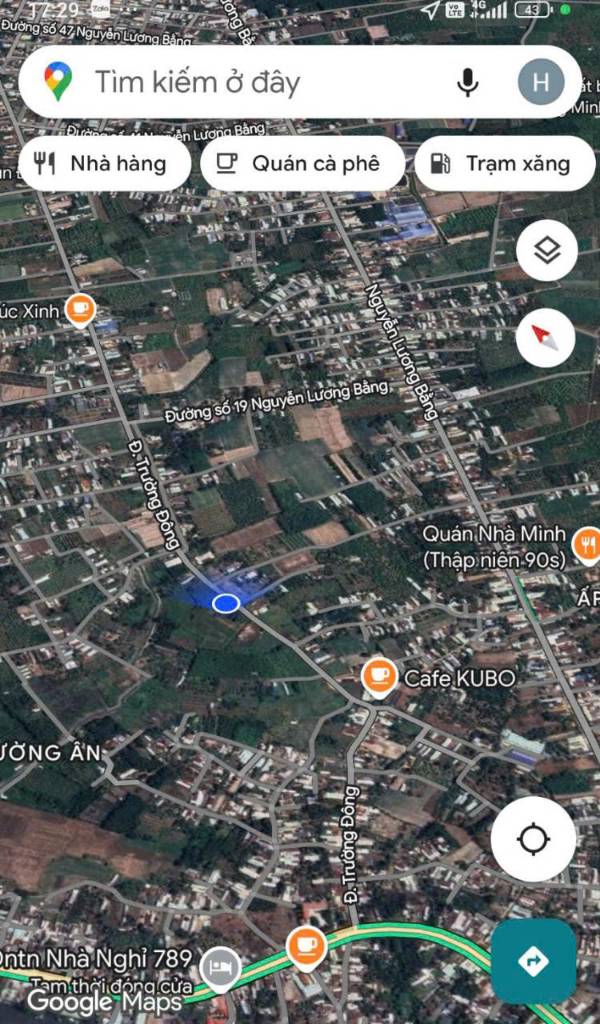Open directions with the blue arrow button
The height and width of the screenshot is (1024, 600).
(533, 961)
